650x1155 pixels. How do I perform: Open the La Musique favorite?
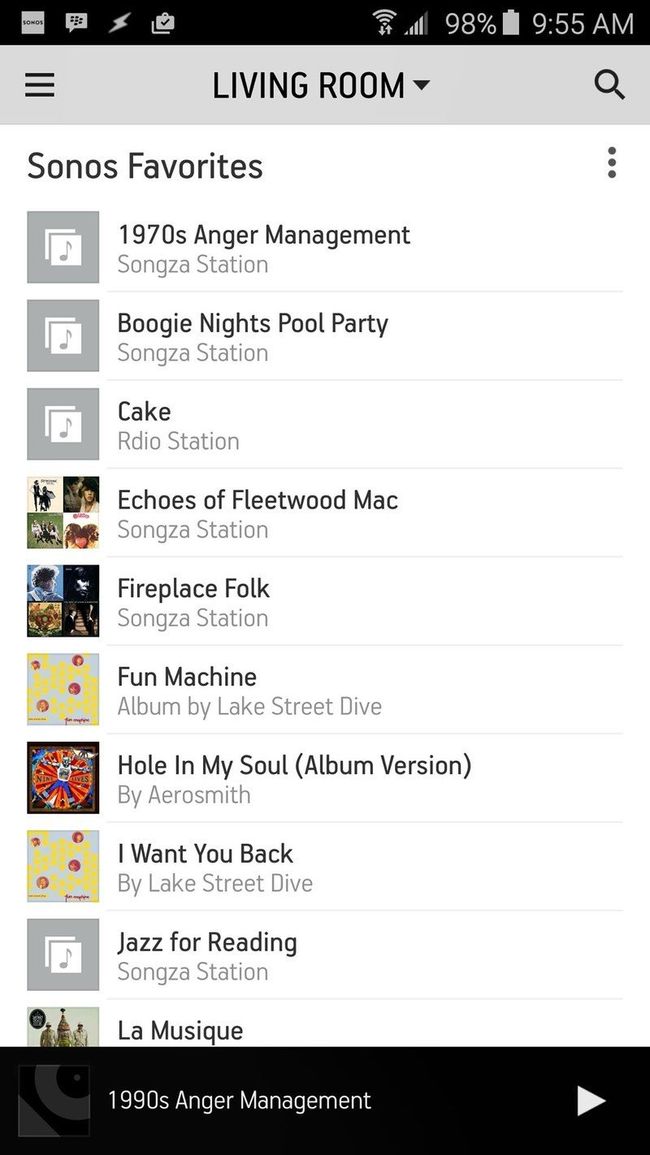tap(180, 1030)
